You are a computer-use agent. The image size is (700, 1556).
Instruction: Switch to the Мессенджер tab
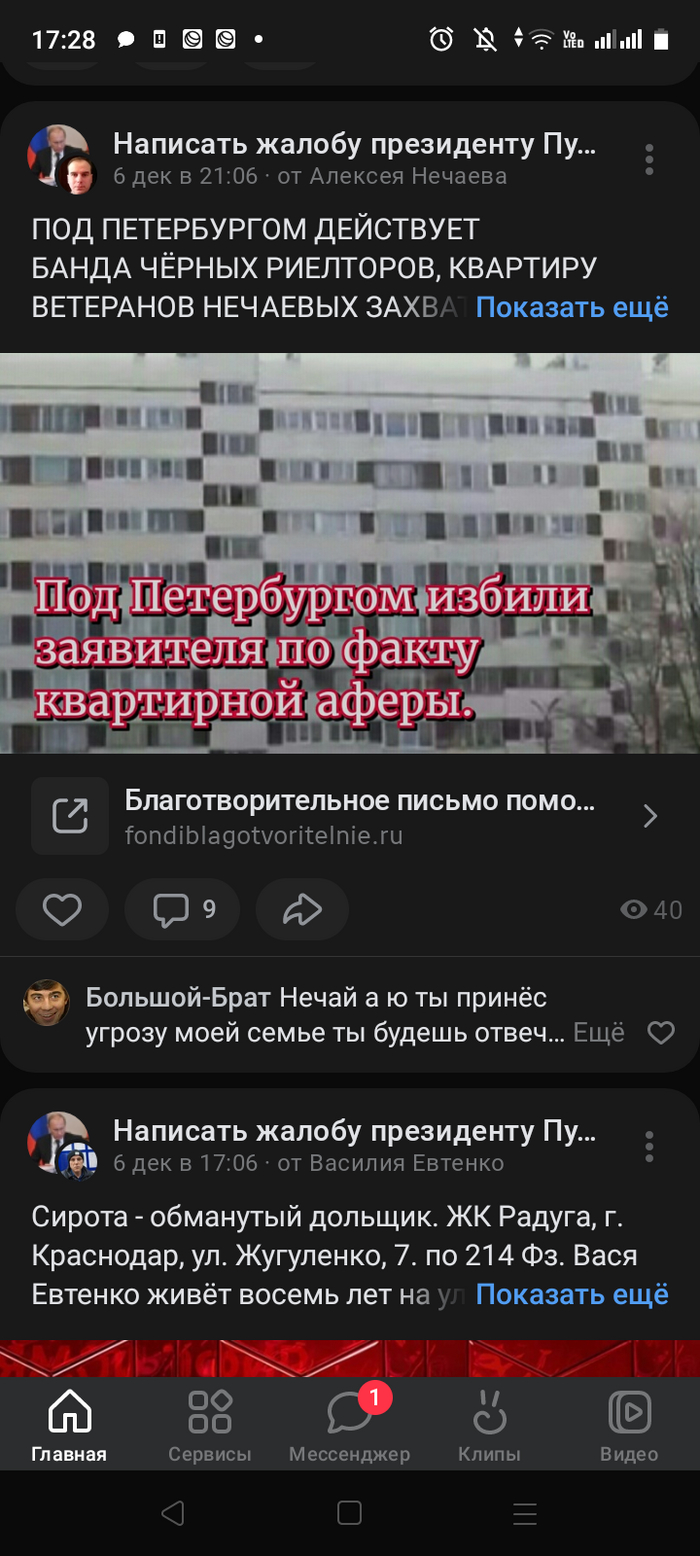[350, 1425]
